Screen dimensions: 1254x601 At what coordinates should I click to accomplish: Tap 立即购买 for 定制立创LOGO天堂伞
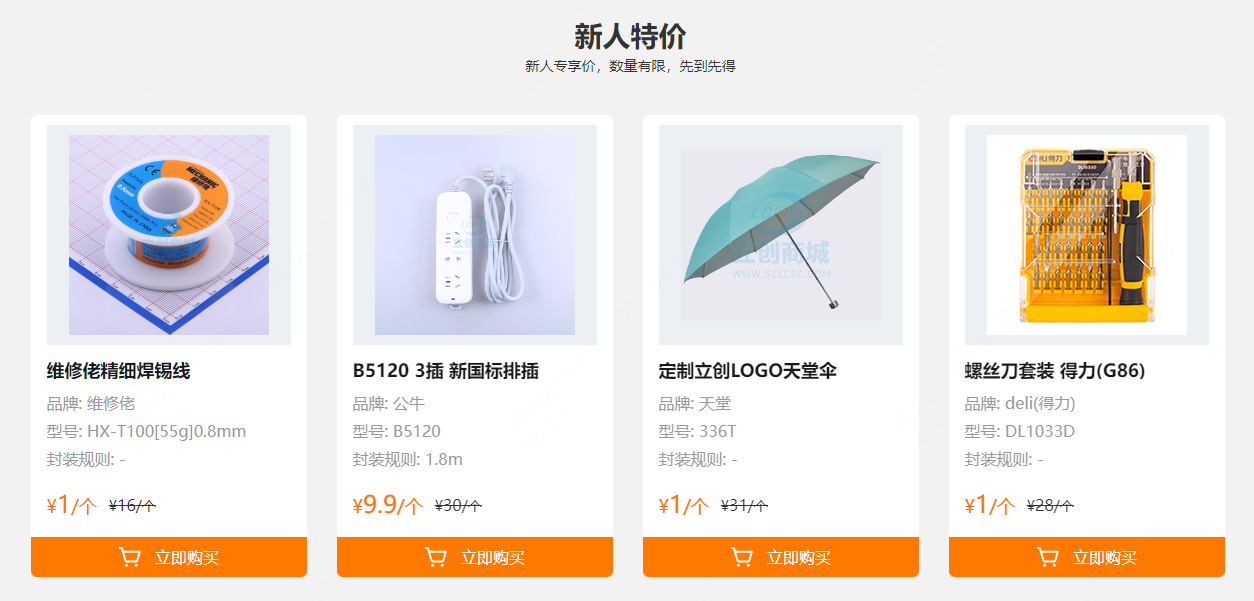pyautogui.click(x=781, y=557)
